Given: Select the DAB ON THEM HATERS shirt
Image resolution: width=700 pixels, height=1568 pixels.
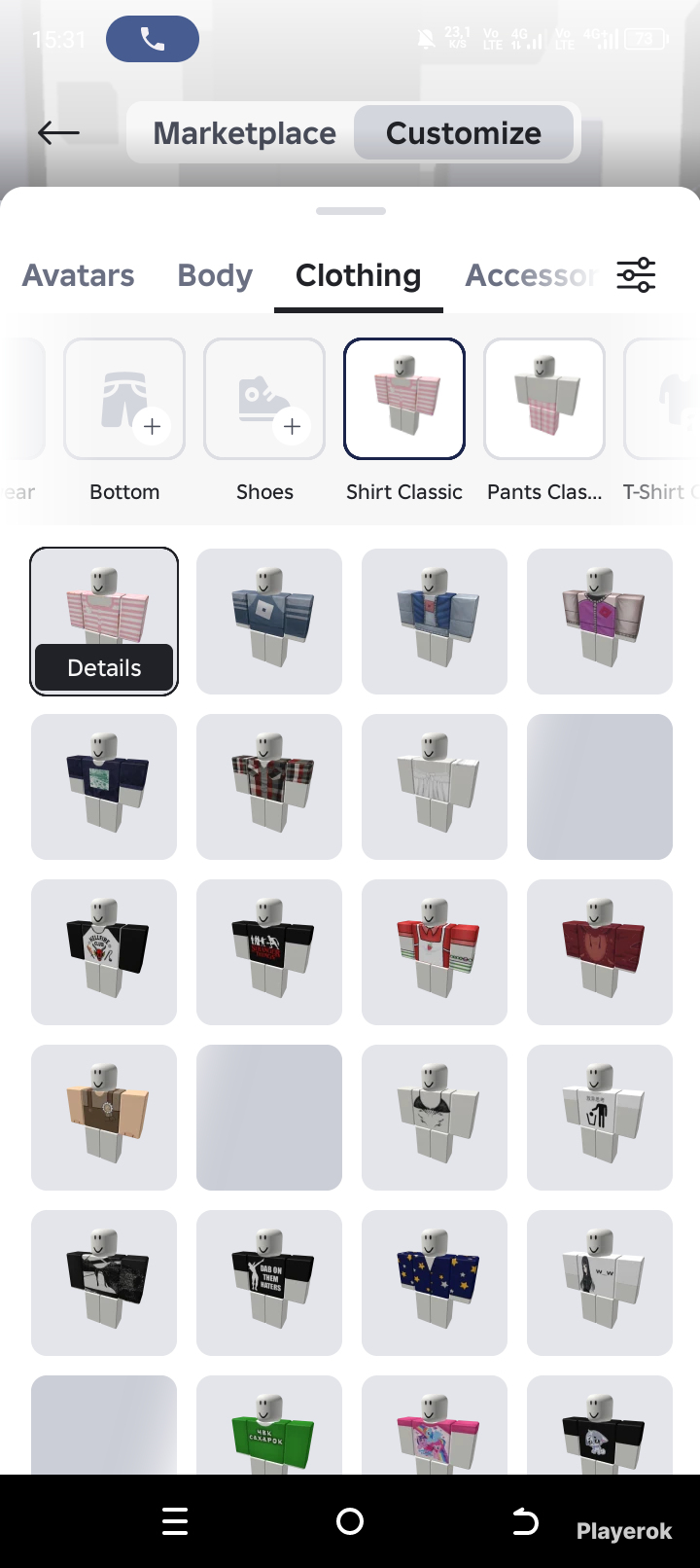Looking at the screenshot, I should pos(269,1283).
